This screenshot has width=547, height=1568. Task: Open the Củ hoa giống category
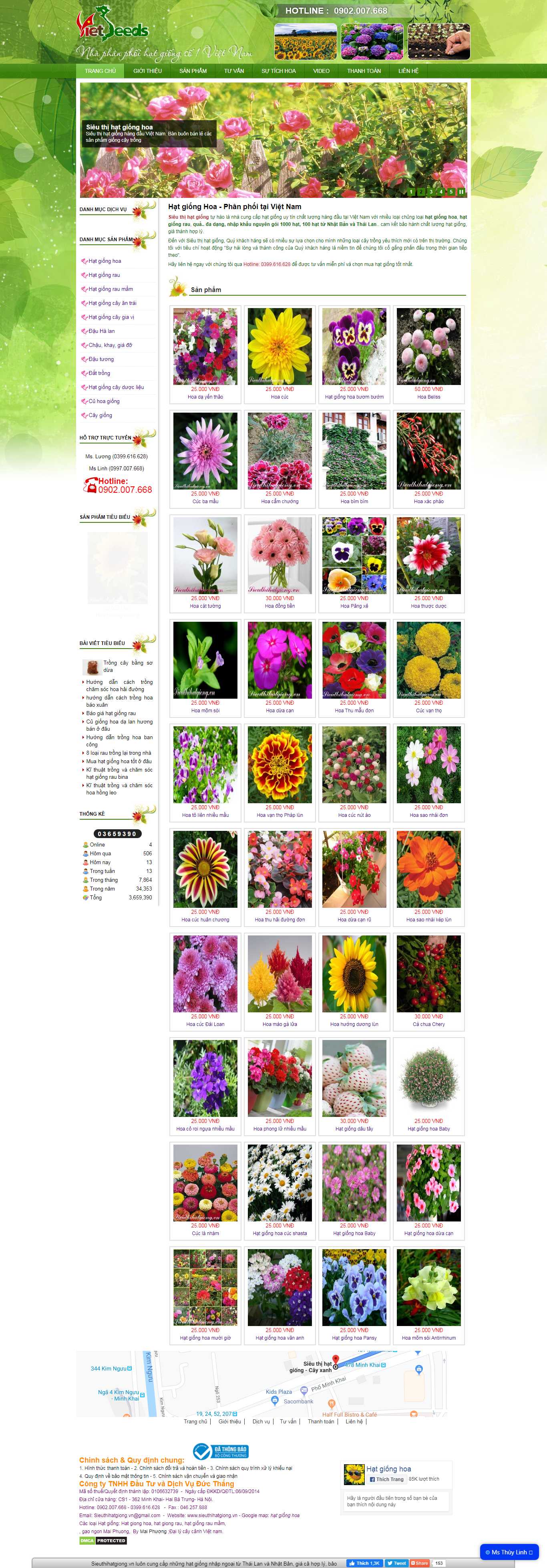(104, 401)
